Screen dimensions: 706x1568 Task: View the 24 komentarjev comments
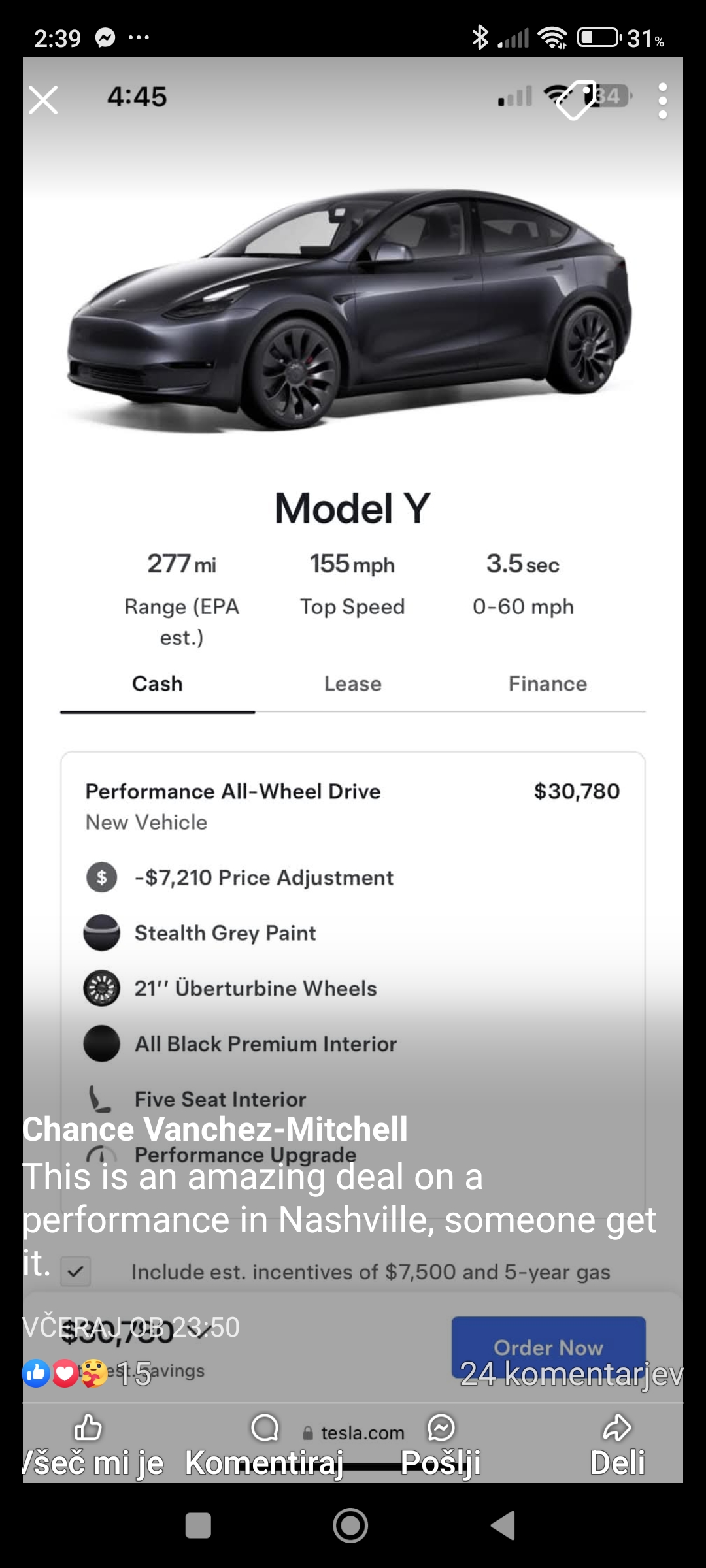571,1373
